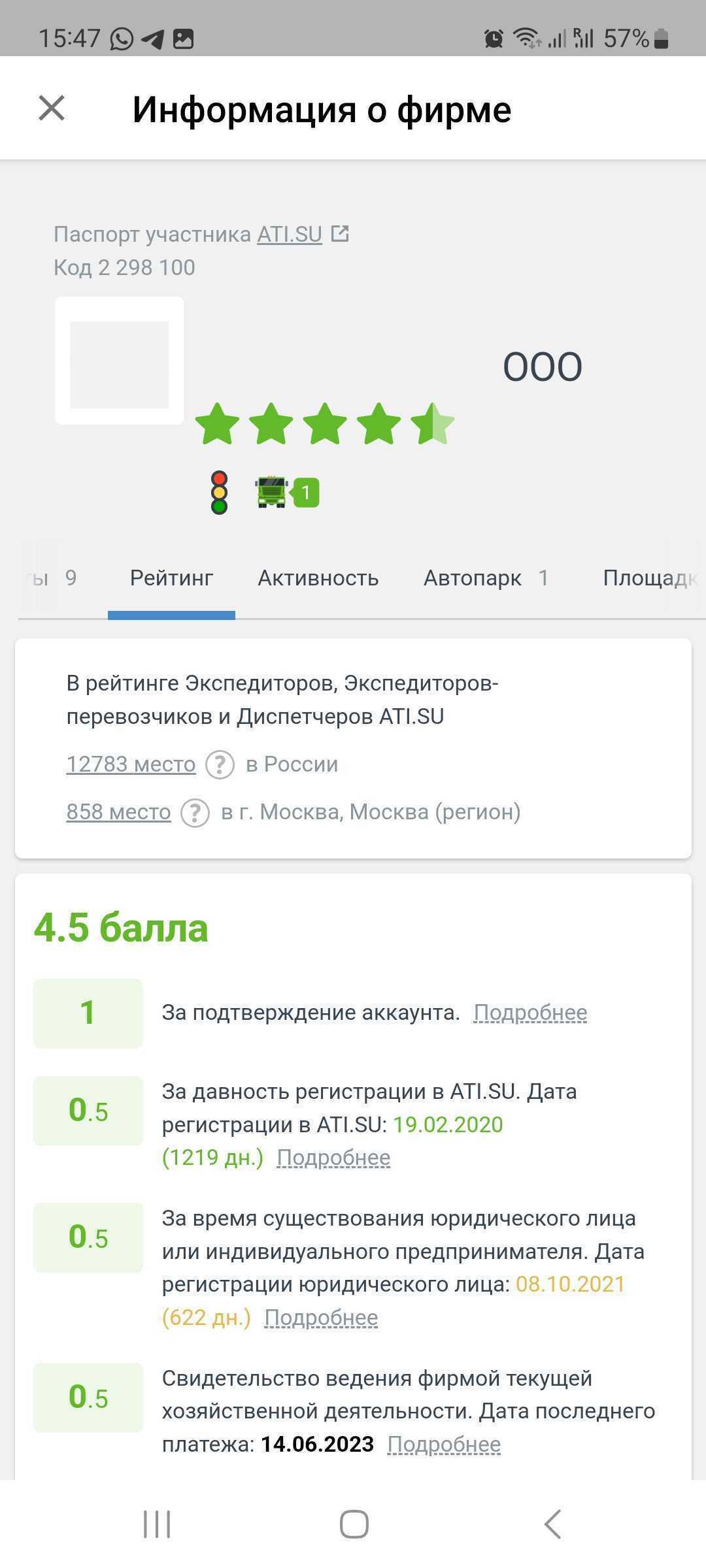
Task: Tap the traffic light status icon
Action: [x=220, y=493]
